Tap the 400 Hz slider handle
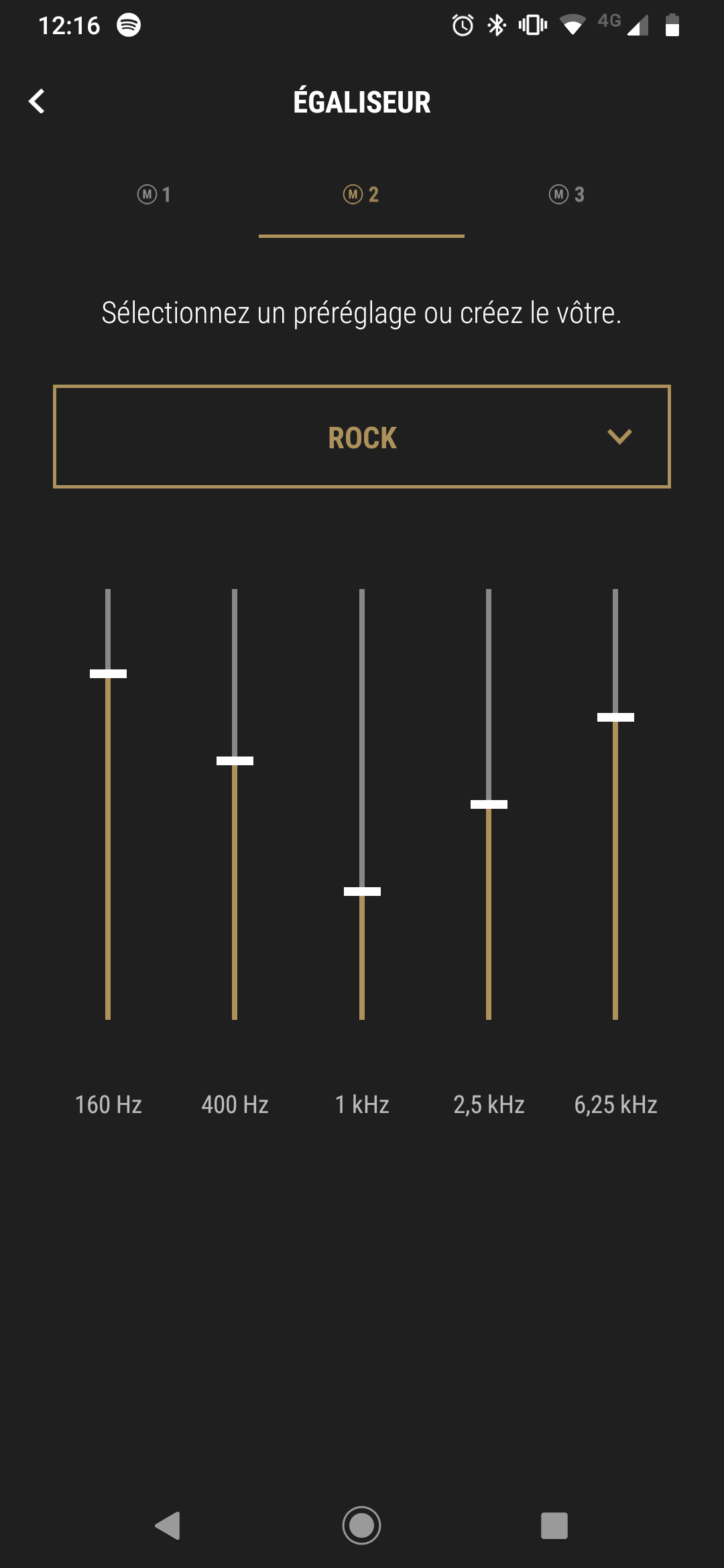The image size is (724, 1568). (x=235, y=761)
